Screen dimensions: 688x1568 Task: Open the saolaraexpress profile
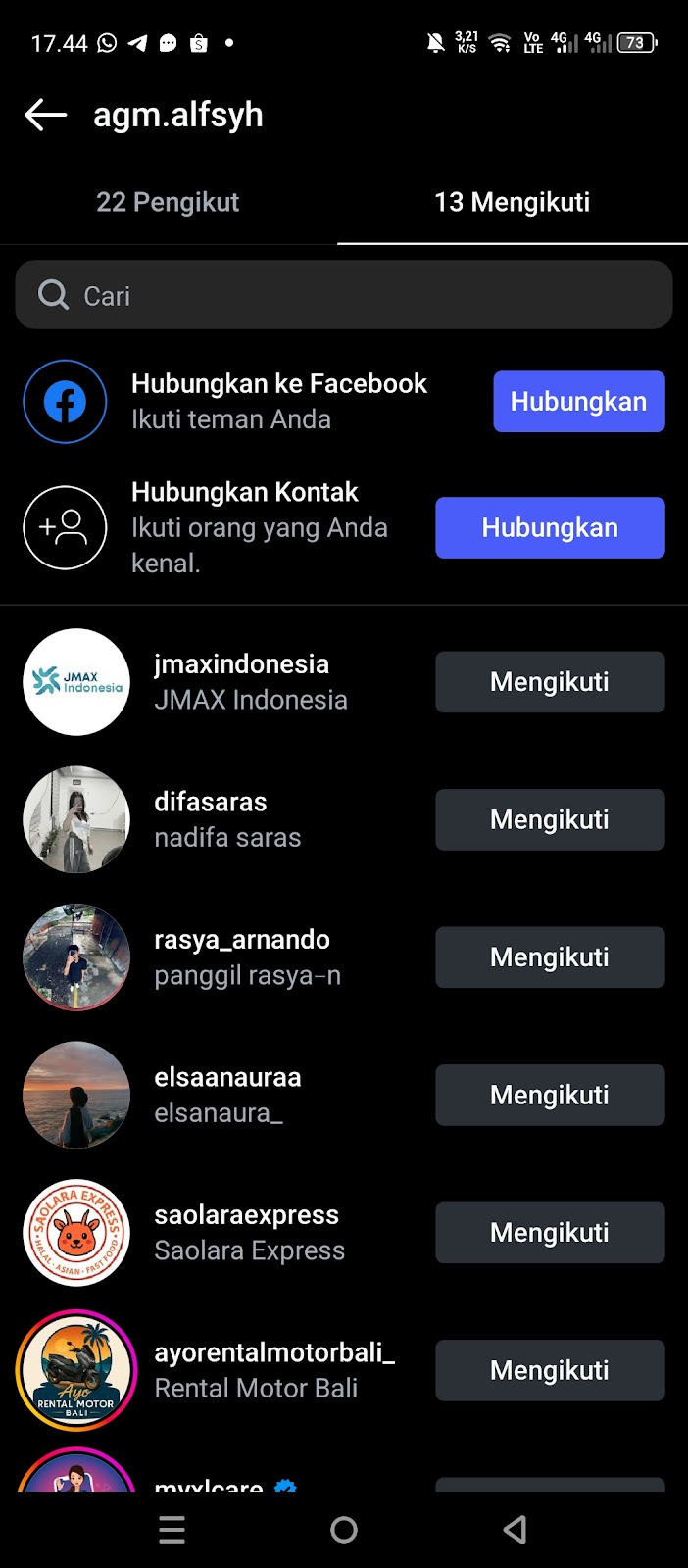coord(246,1215)
